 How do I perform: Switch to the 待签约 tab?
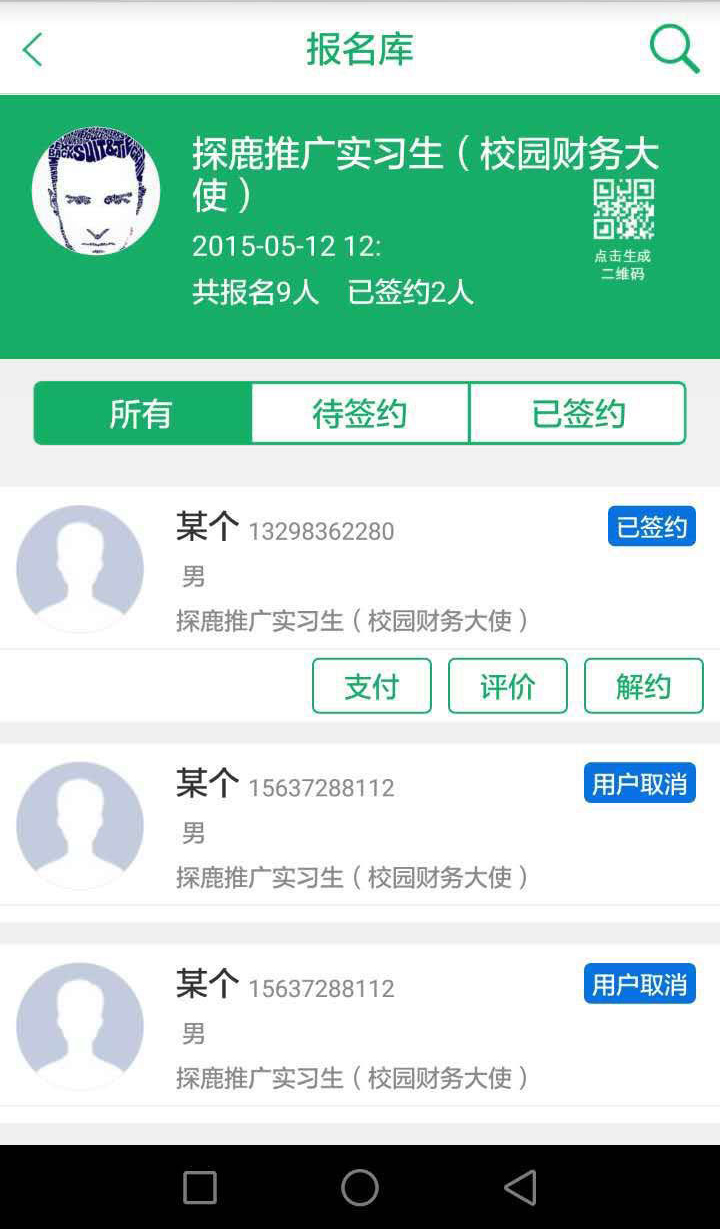tap(360, 413)
